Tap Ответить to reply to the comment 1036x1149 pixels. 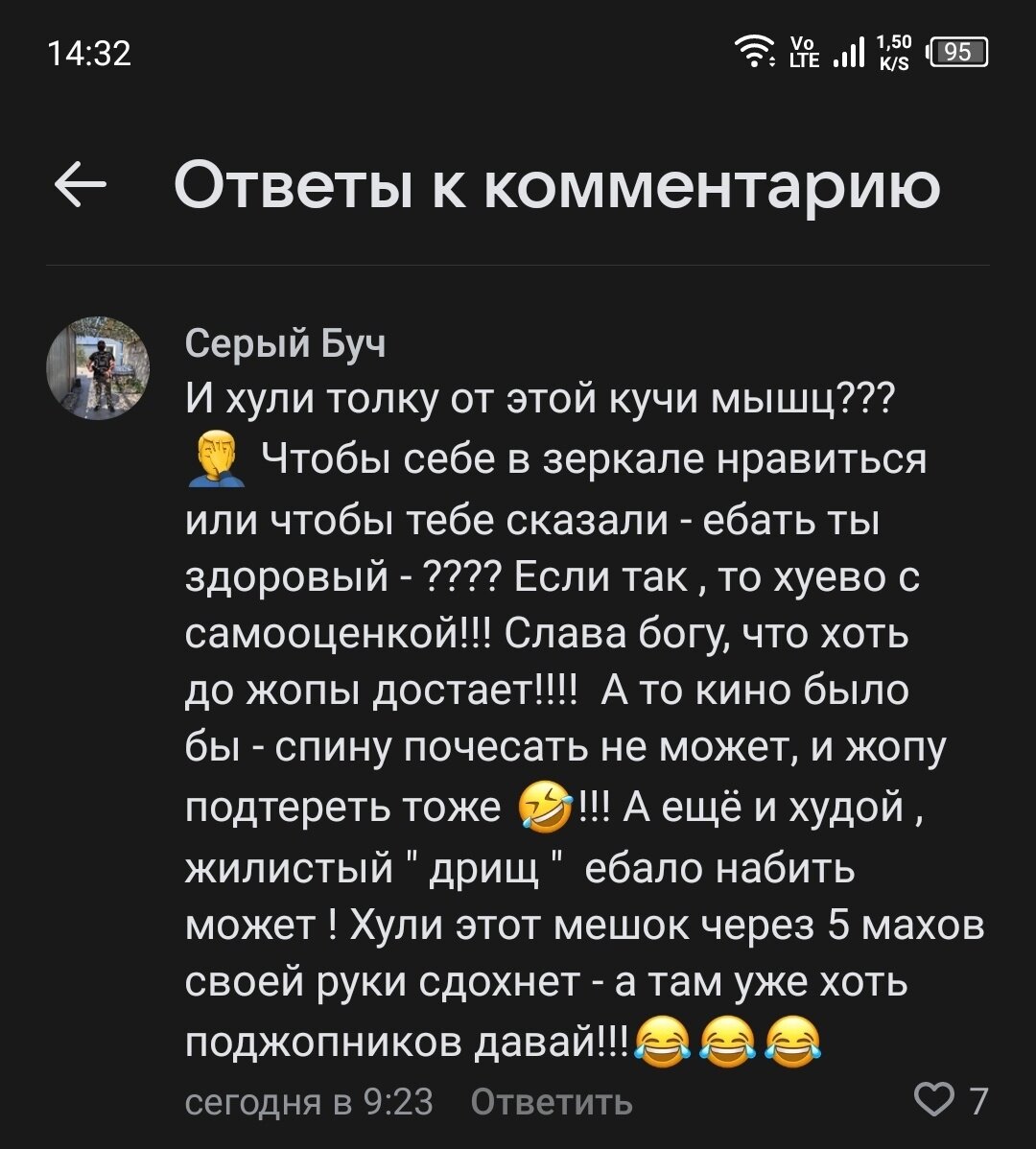[x=552, y=1101]
